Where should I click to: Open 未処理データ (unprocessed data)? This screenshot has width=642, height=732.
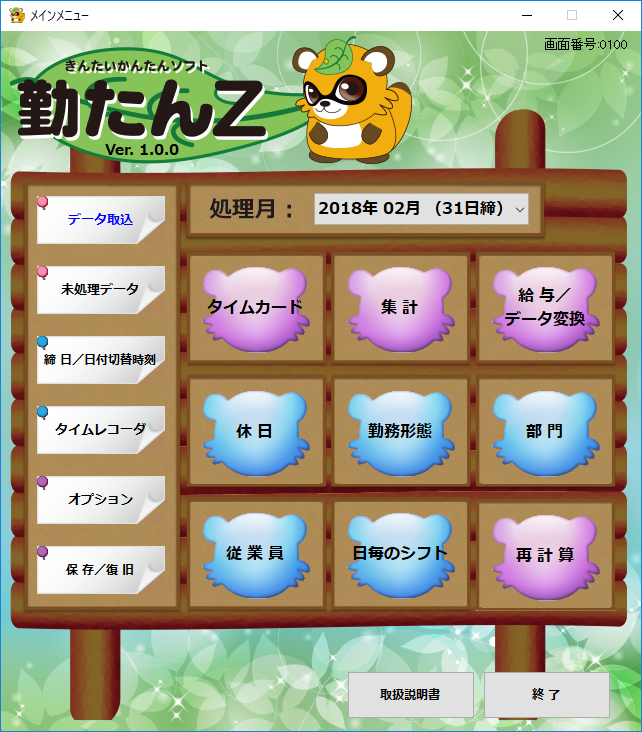click(x=100, y=289)
